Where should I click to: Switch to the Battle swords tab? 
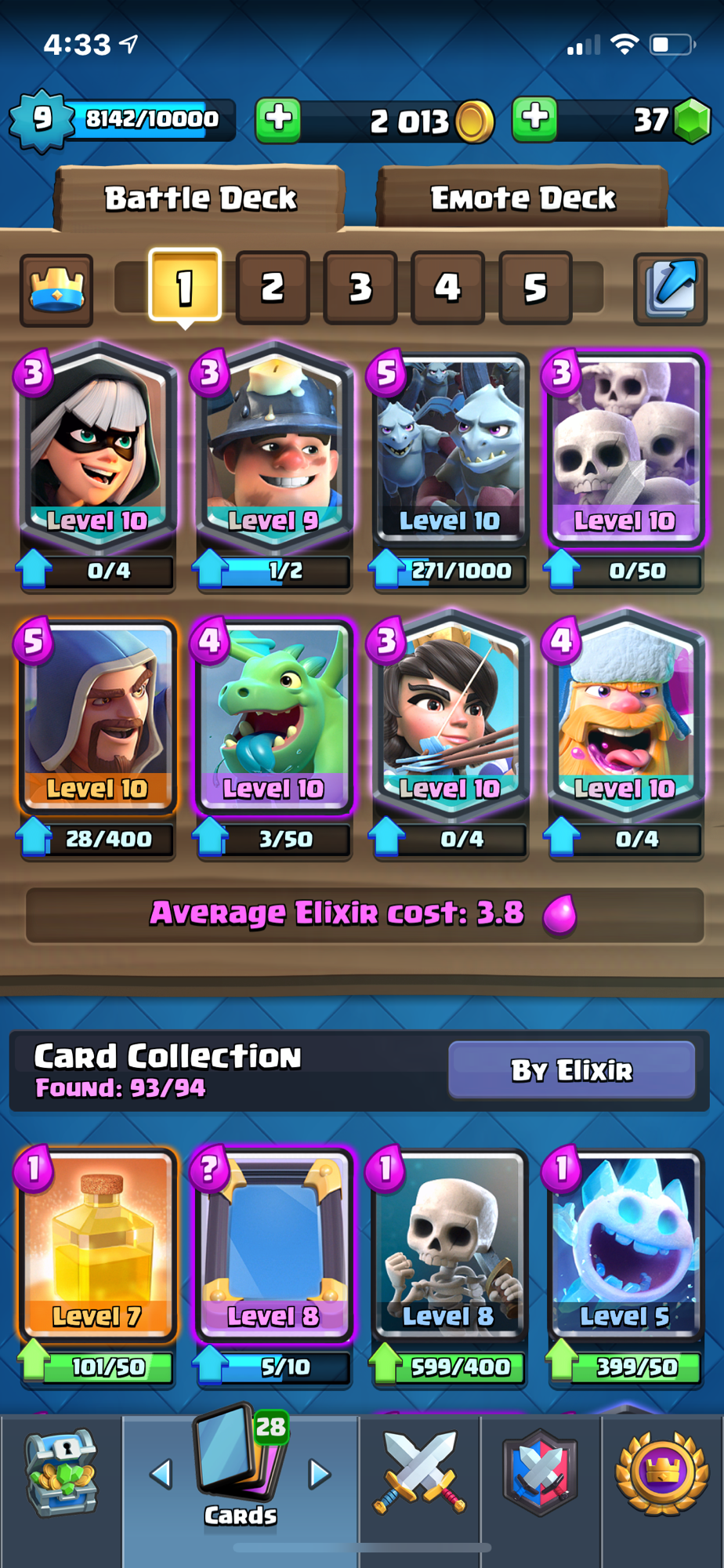[x=420, y=1472]
